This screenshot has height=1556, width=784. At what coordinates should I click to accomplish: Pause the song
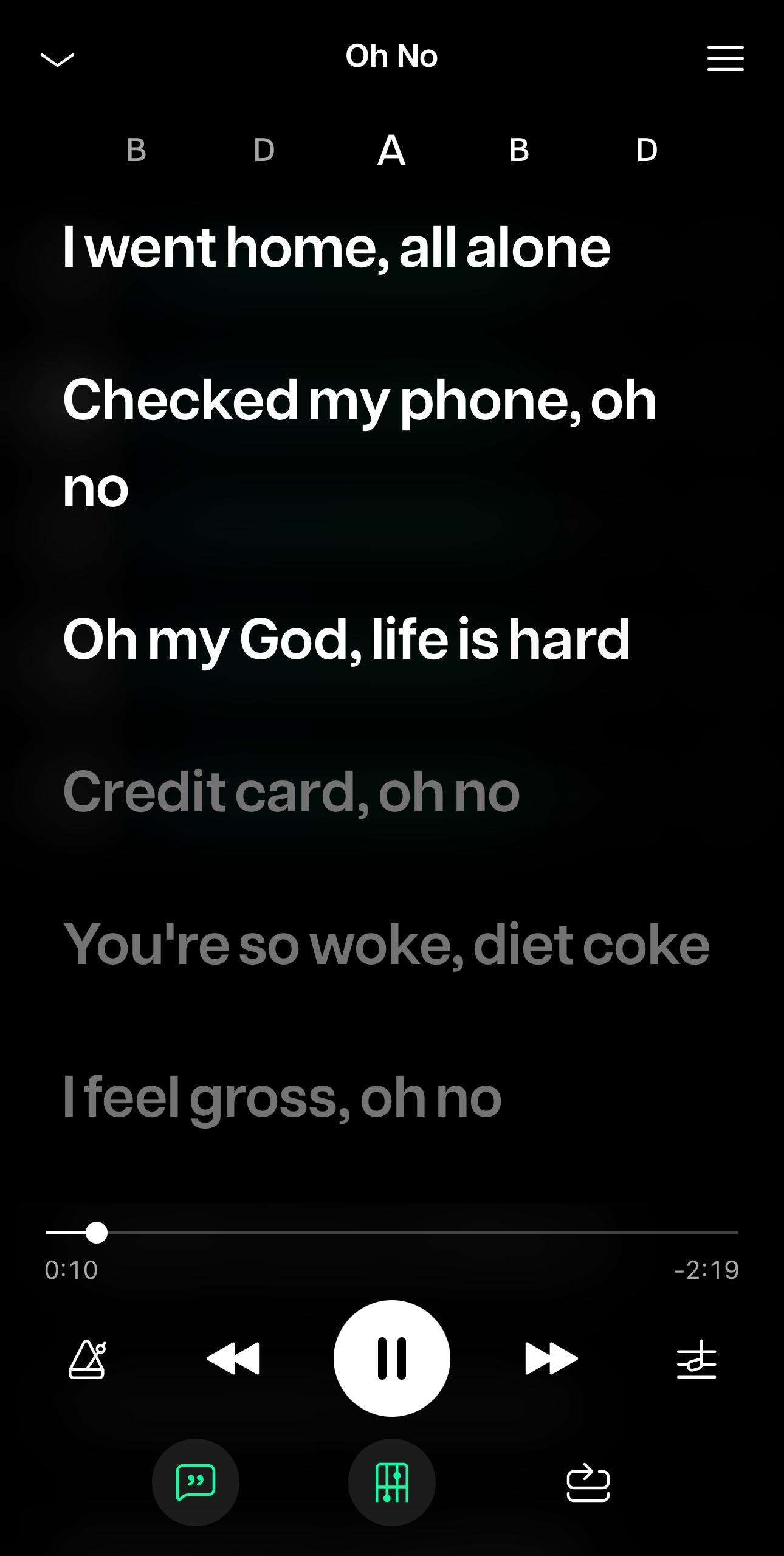[x=391, y=1358]
